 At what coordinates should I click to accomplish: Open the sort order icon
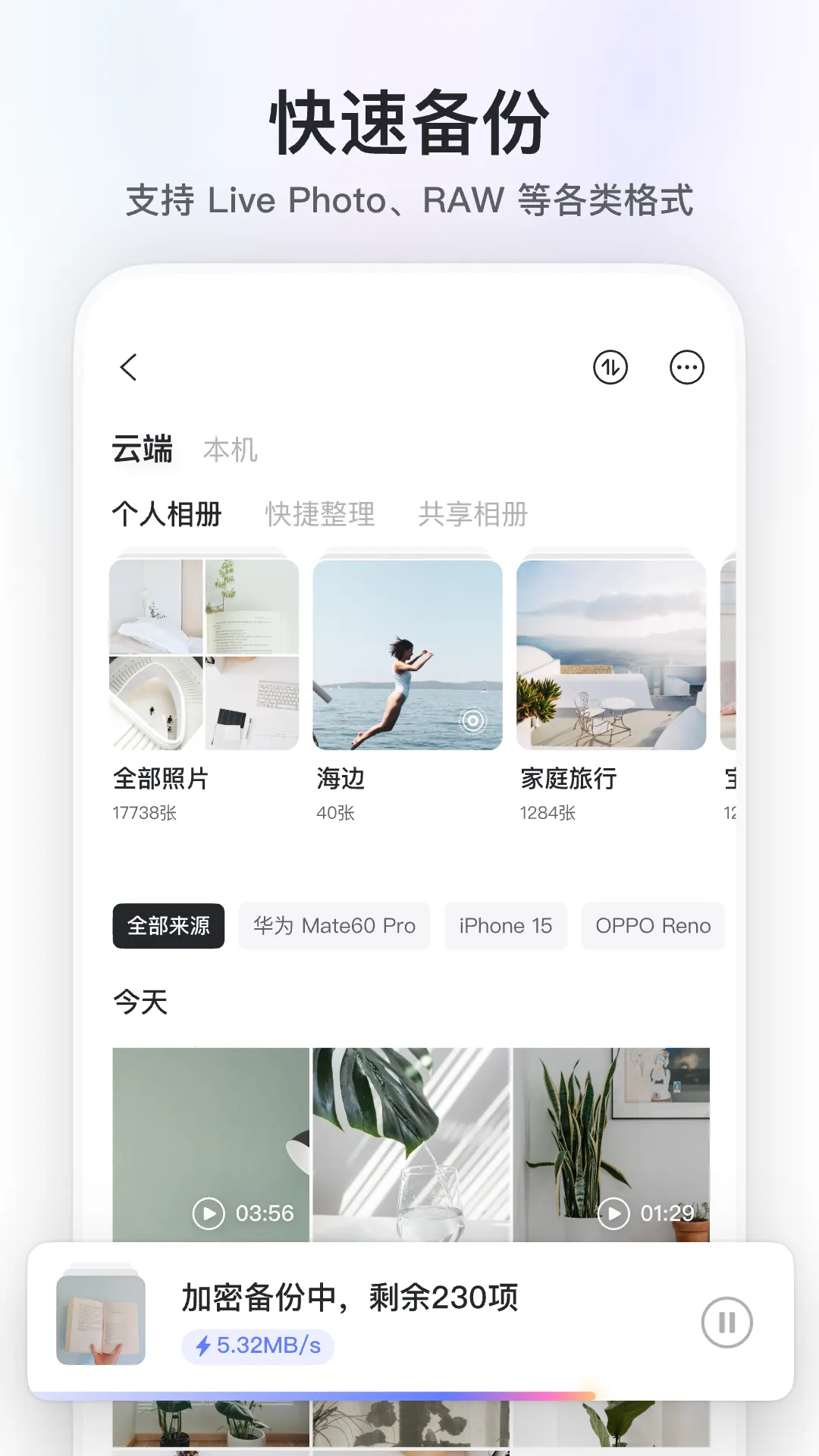pyautogui.click(x=611, y=367)
